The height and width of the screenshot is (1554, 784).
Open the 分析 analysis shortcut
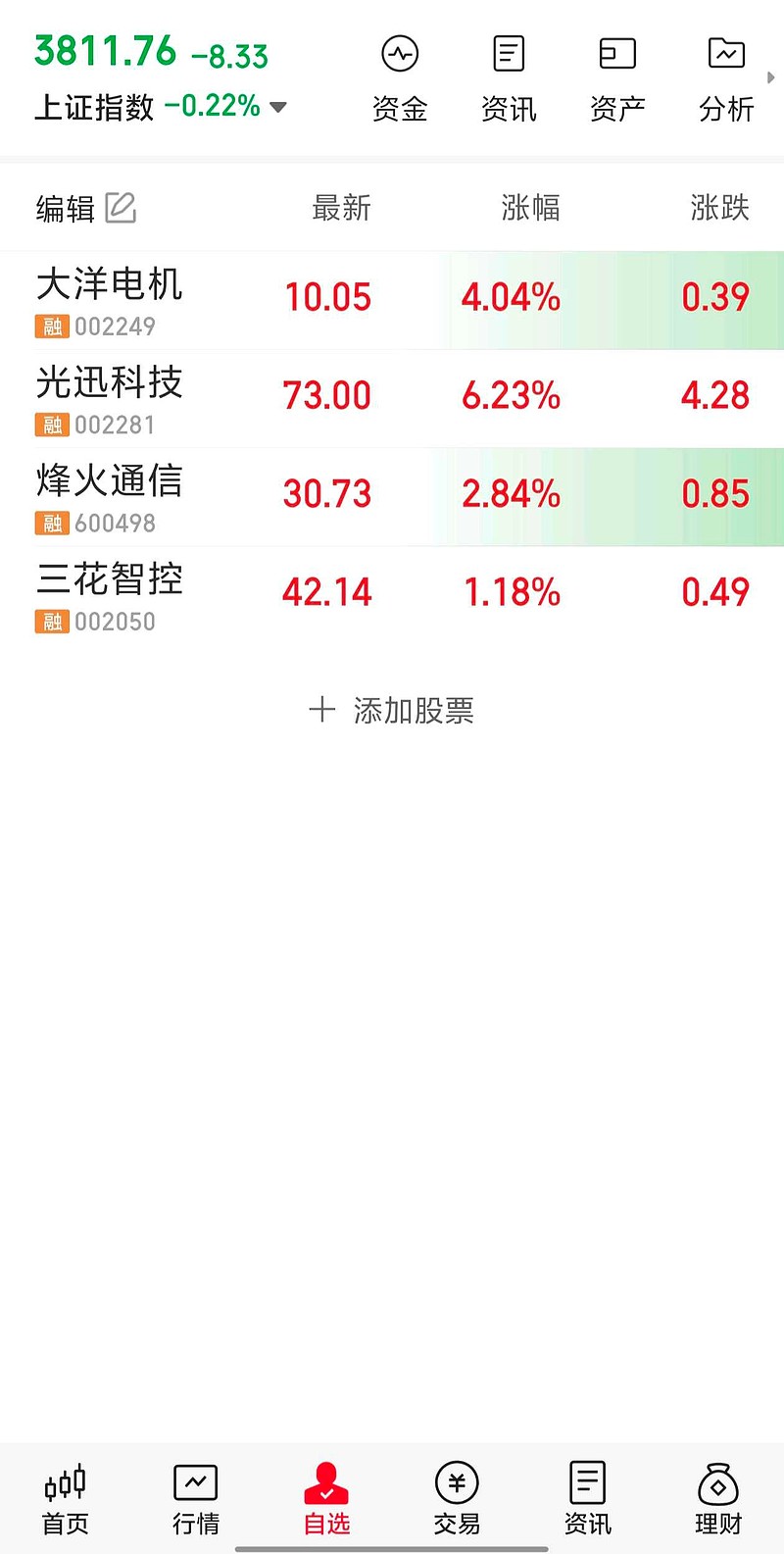click(726, 78)
